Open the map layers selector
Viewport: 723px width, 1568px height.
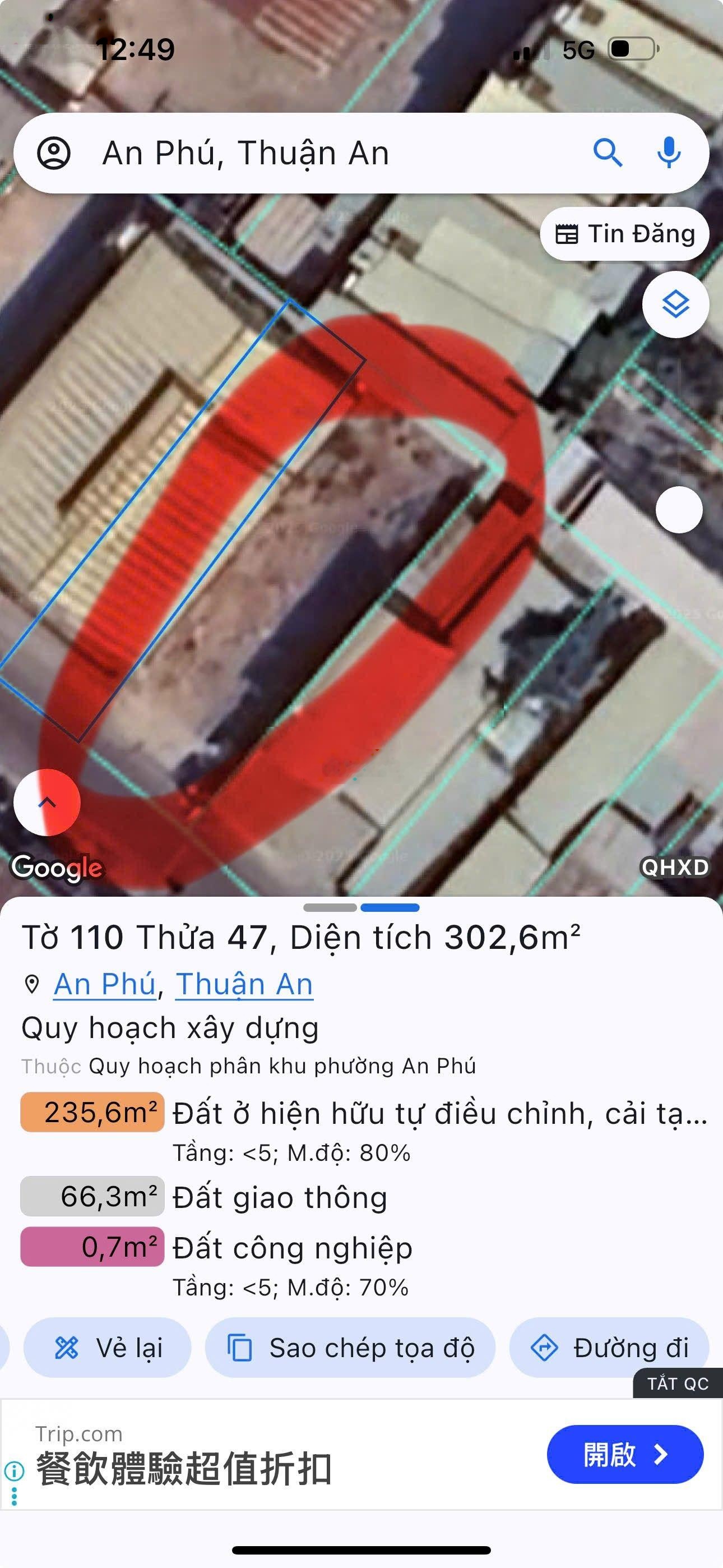tap(675, 305)
